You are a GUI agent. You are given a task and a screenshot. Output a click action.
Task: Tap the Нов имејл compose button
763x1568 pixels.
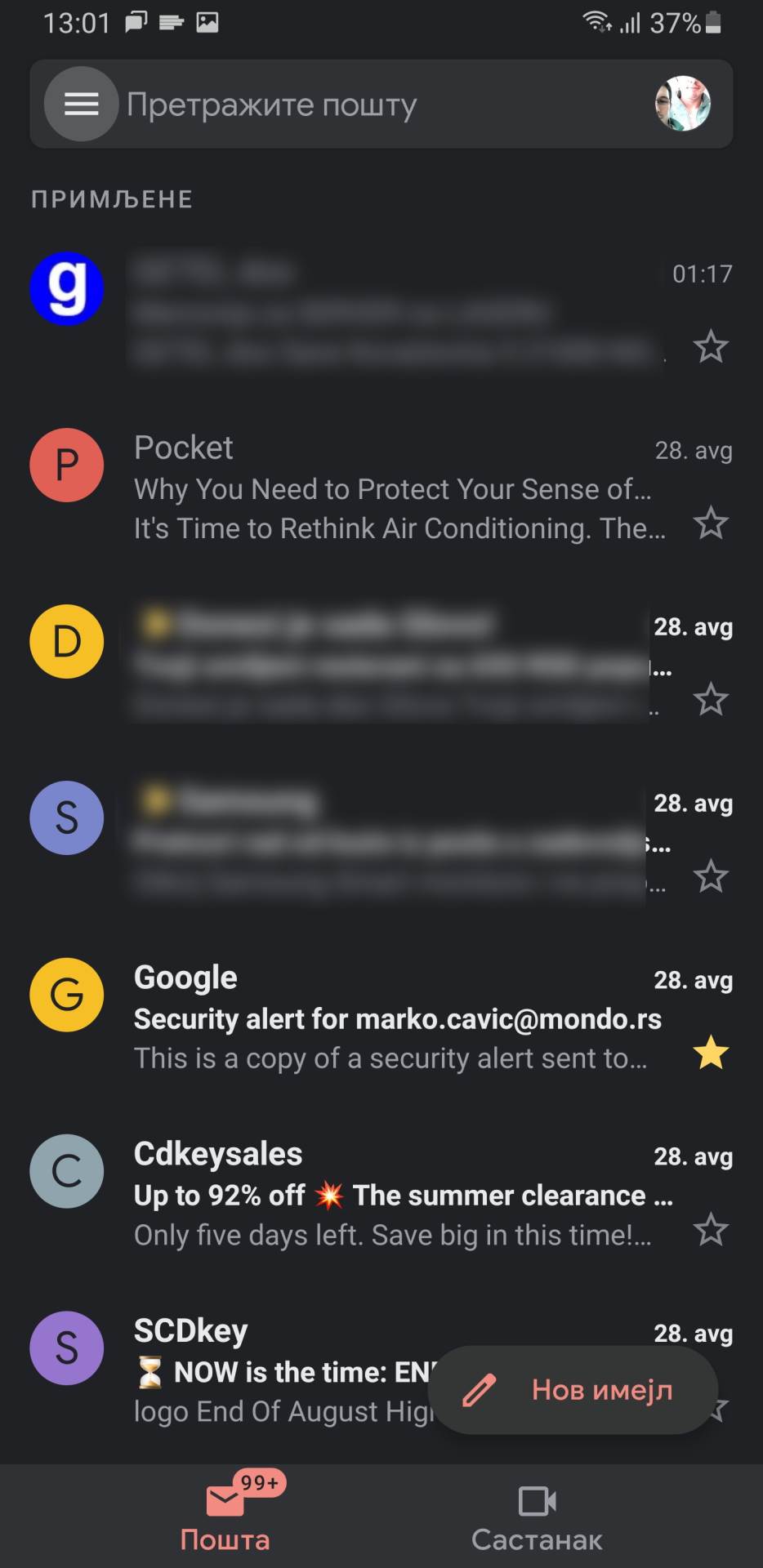pos(572,1390)
